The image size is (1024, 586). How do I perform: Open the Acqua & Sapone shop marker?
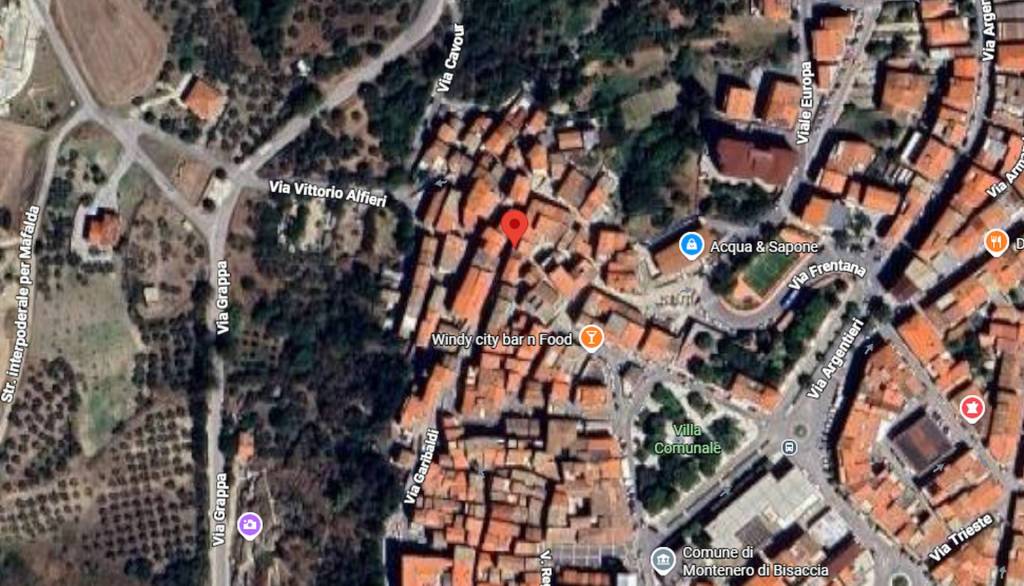690,245
